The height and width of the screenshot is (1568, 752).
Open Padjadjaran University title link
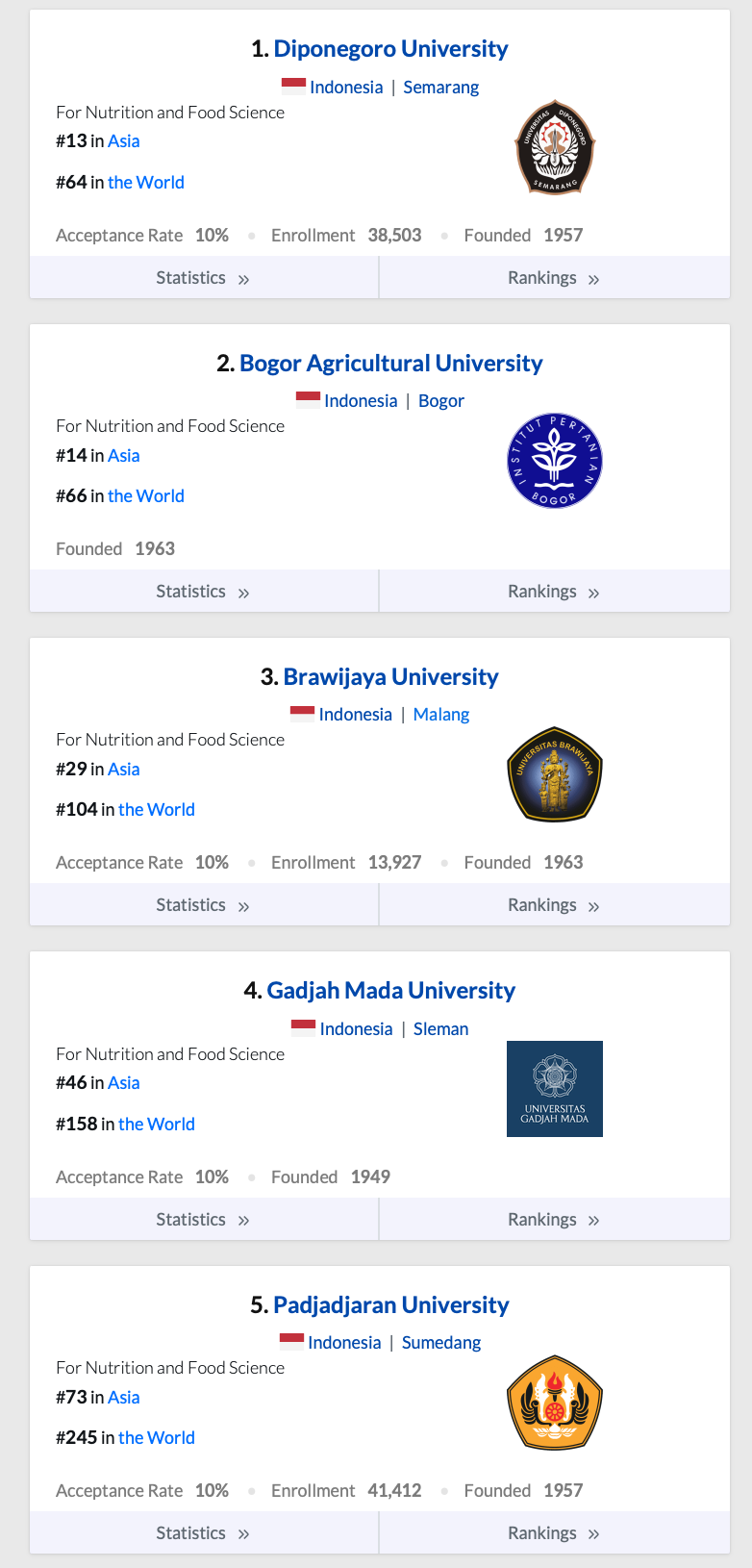[x=390, y=1305]
